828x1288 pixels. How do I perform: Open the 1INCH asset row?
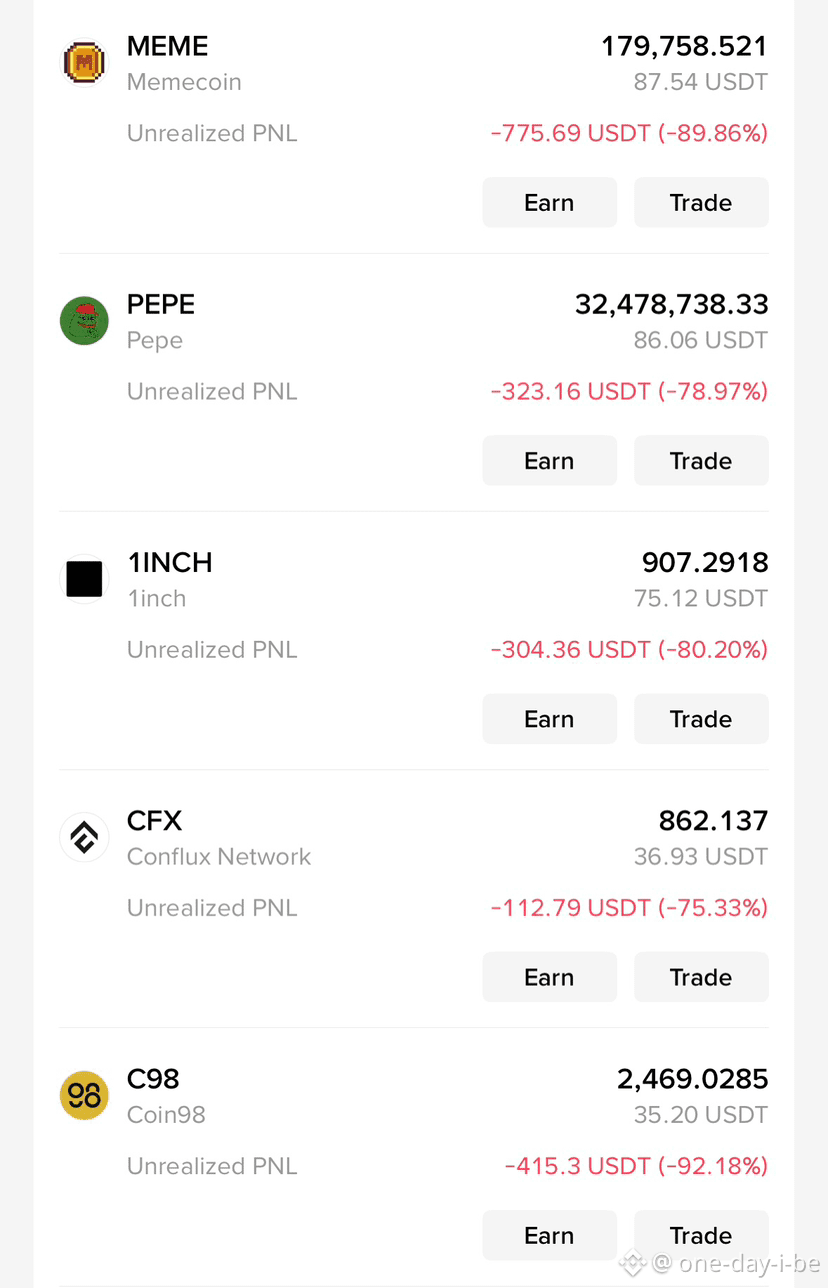click(x=414, y=605)
